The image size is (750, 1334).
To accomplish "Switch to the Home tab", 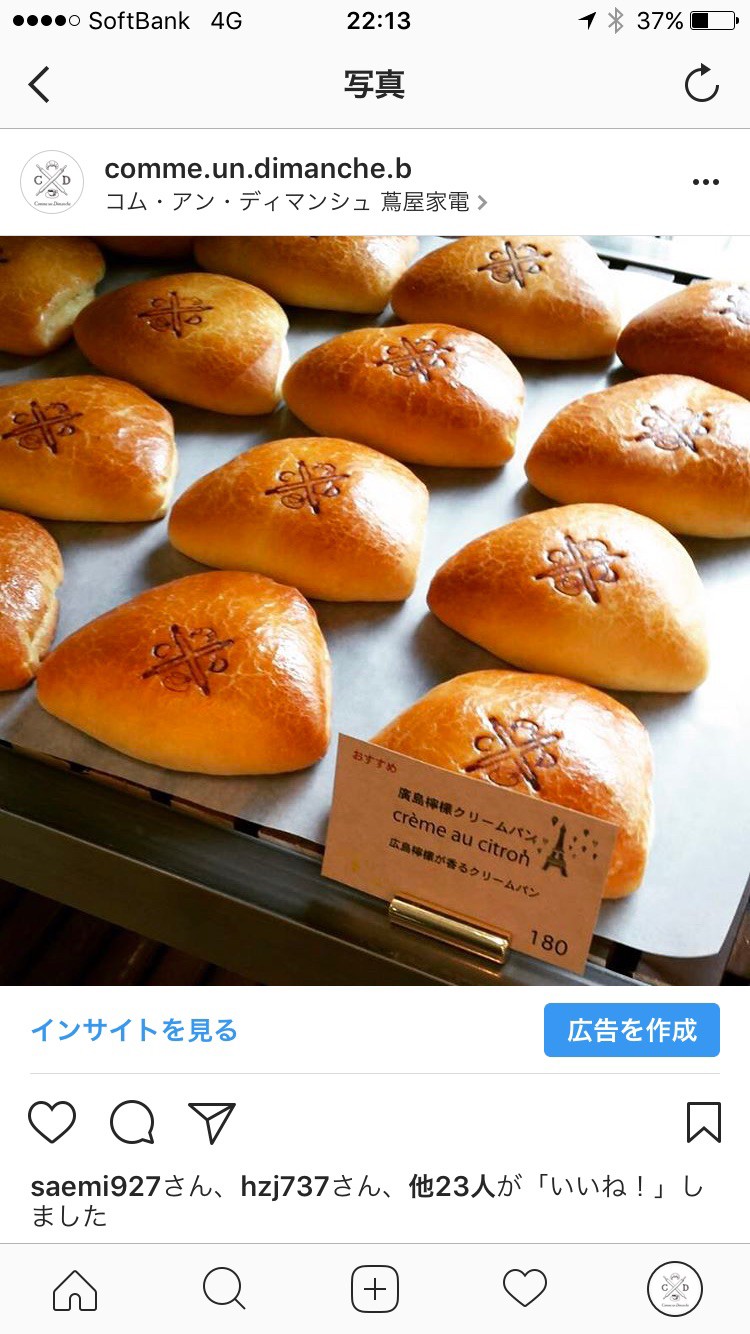I will (75, 1289).
